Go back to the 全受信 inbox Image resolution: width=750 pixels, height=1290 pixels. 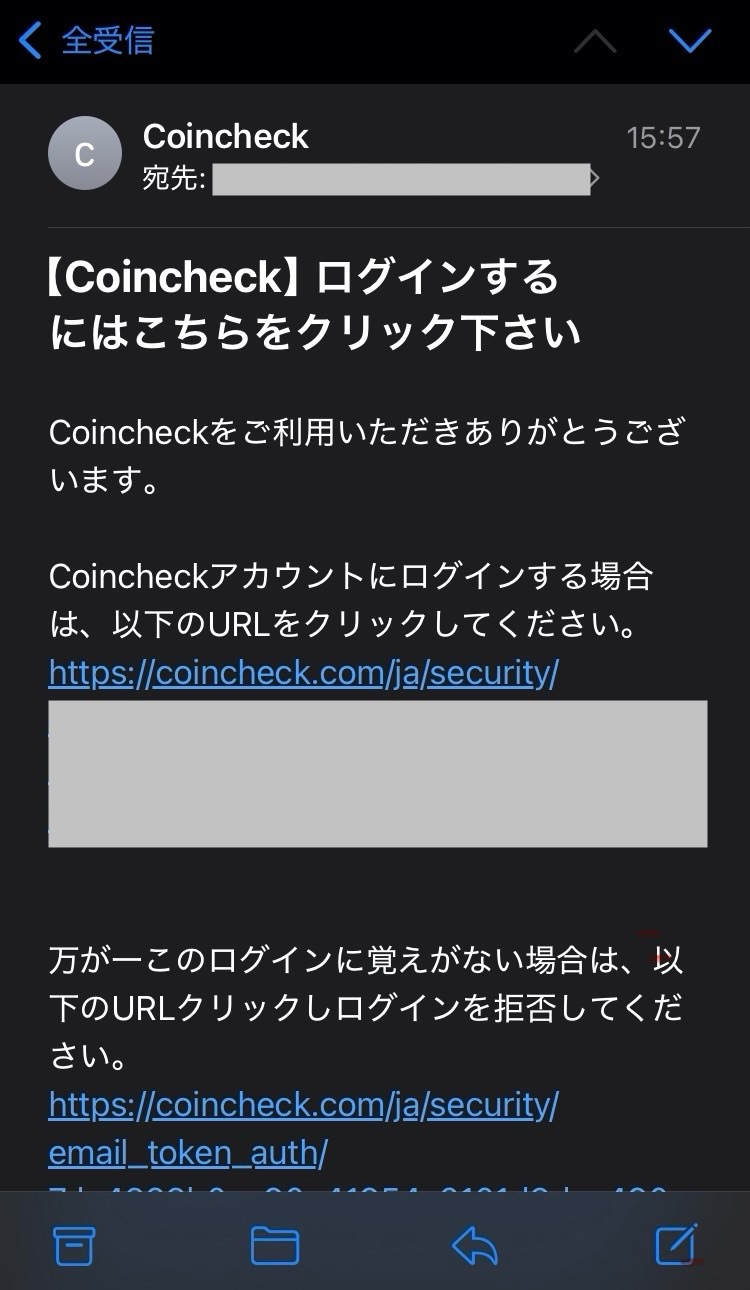[x=86, y=41]
